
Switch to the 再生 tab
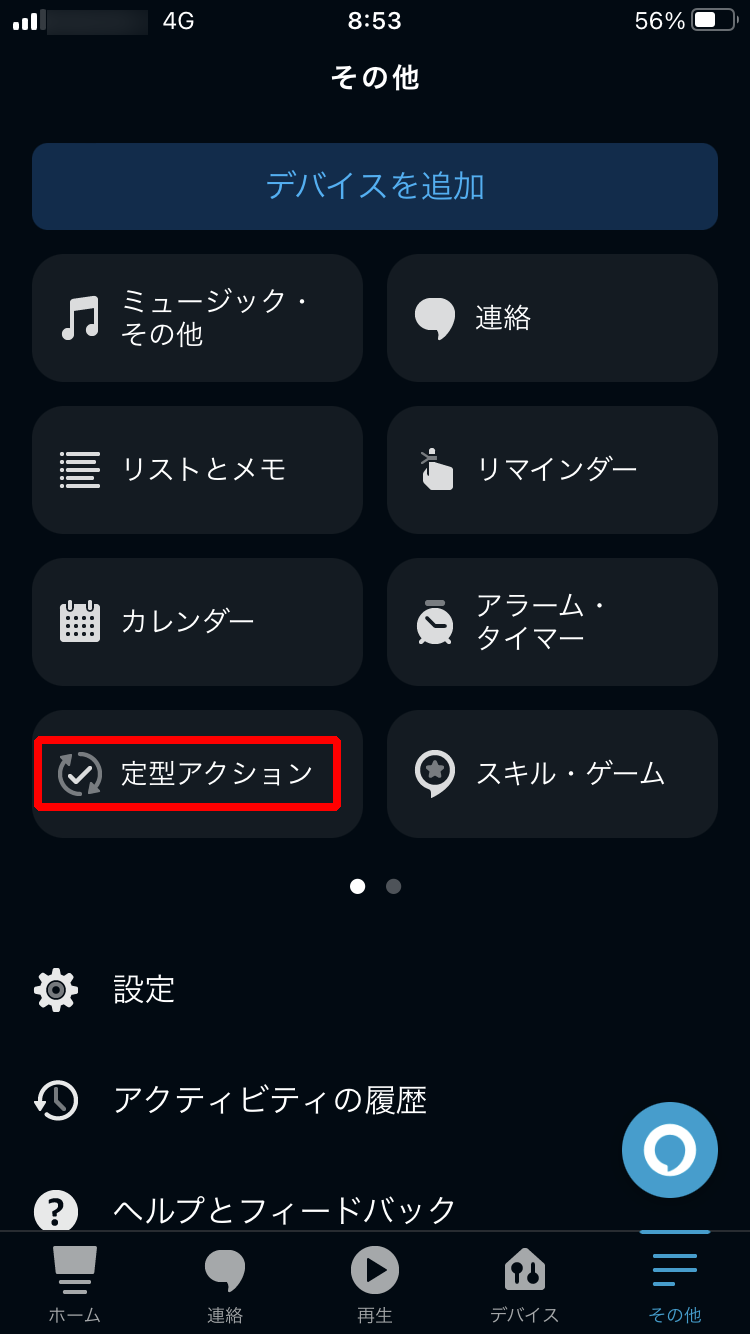[375, 1285]
